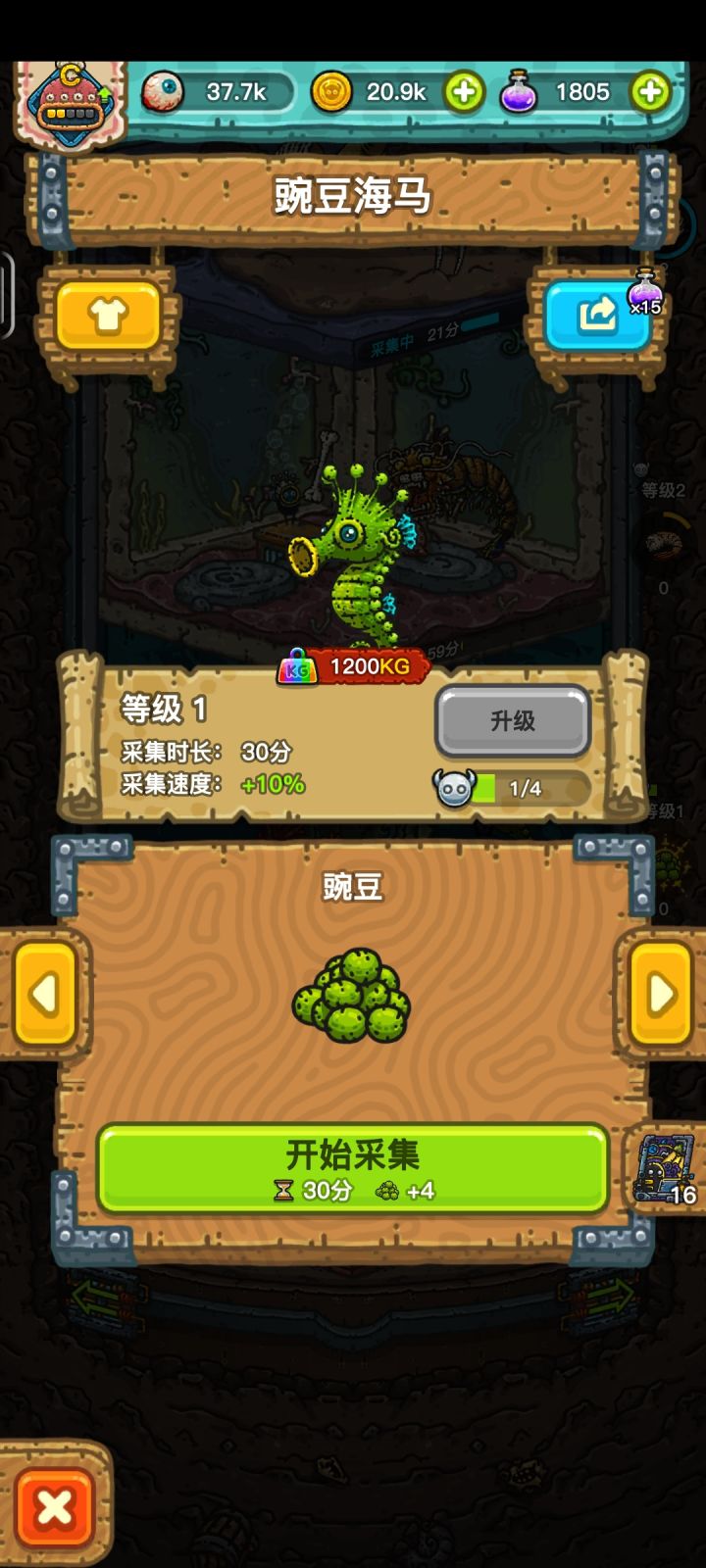
Task: Click the rainbow KG weight badge
Action: (x=297, y=666)
